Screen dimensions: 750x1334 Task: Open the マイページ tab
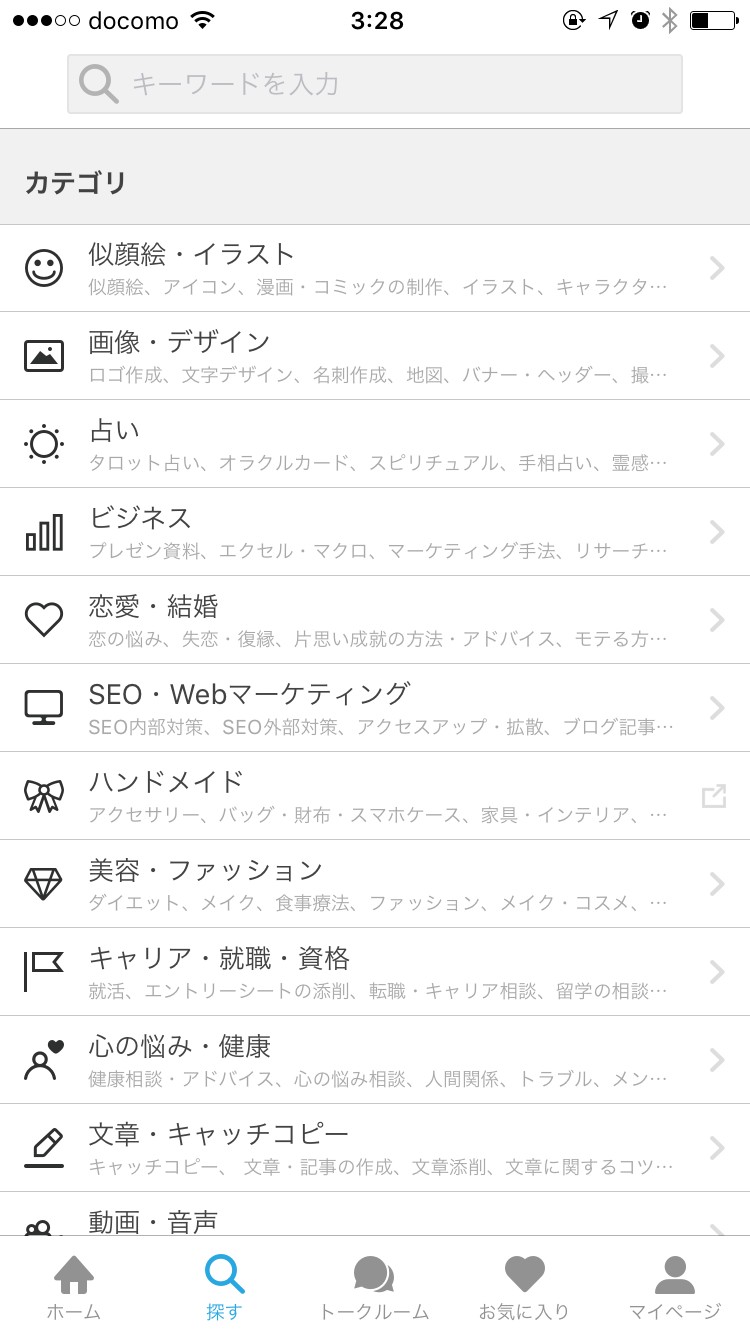pos(674,1286)
